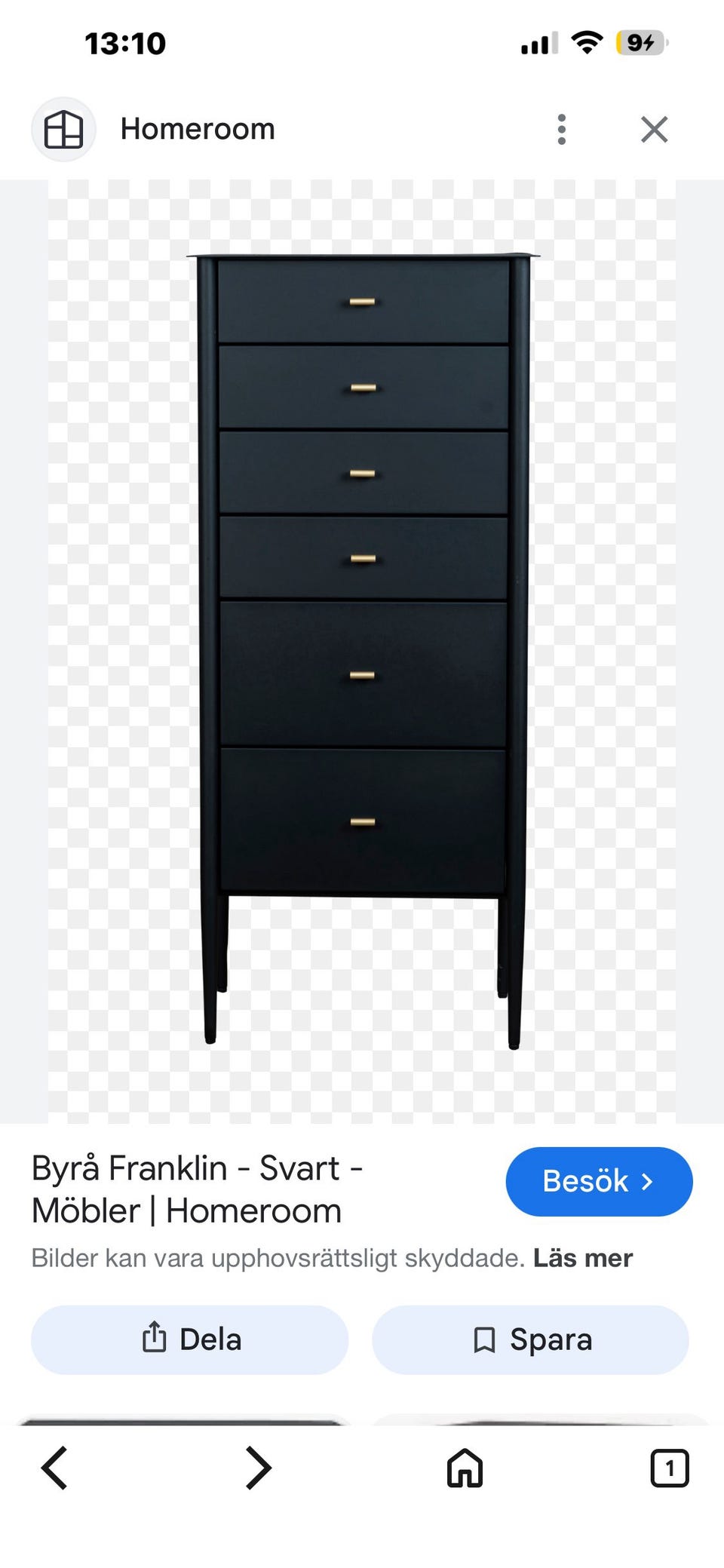Tap the Besök button to visit site
Image resolution: width=724 pixels, height=1568 pixels.
[599, 1181]
